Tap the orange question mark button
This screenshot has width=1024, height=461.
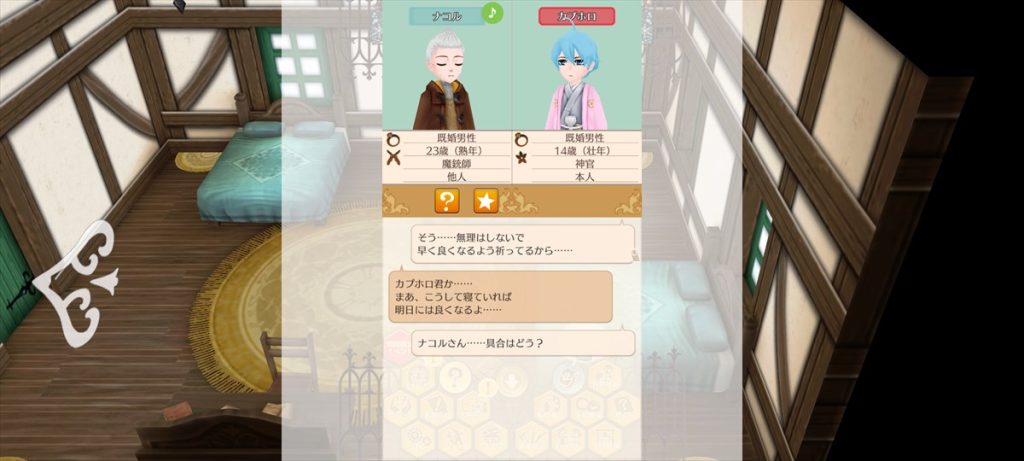pyautogui.click(x=447, y=201)
